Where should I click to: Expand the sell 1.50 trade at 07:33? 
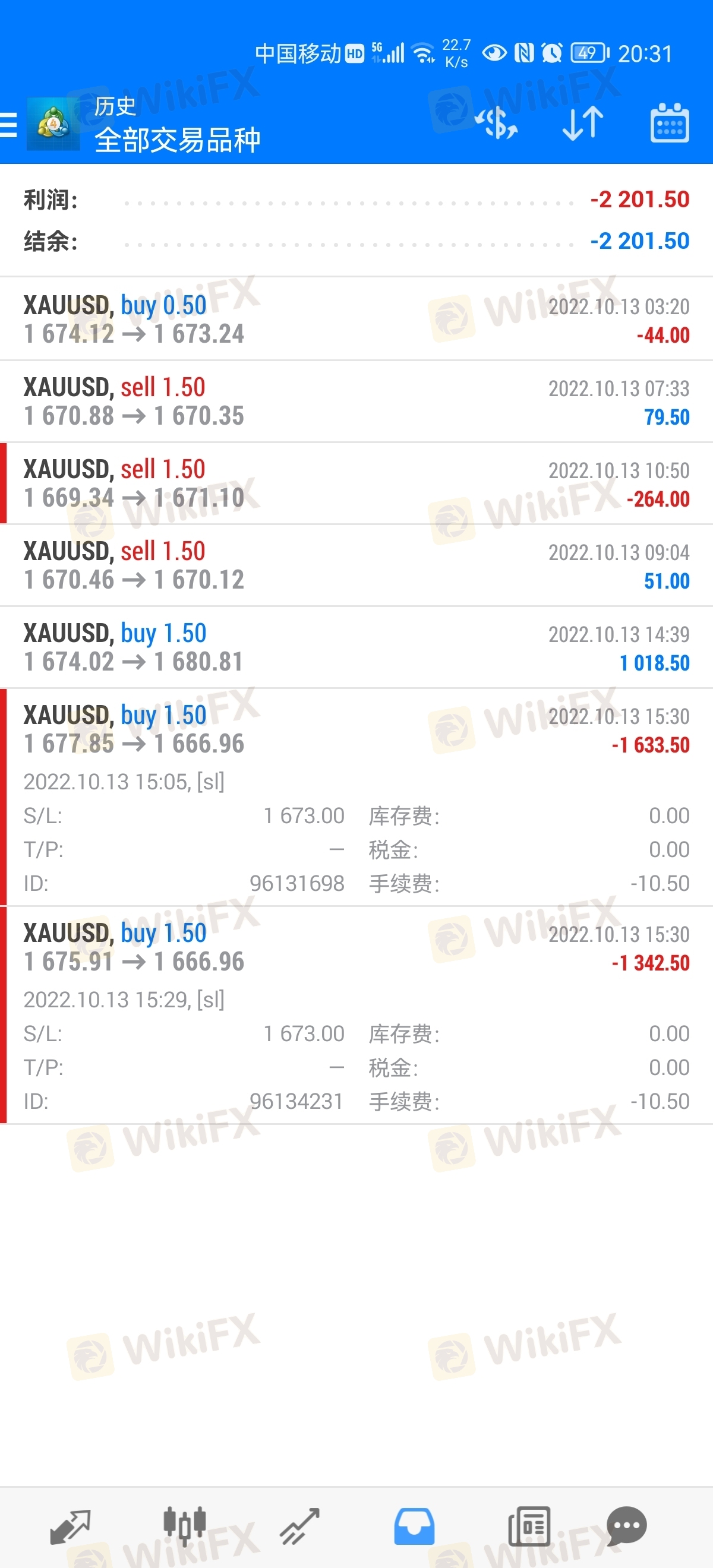(x=356, y=402)
